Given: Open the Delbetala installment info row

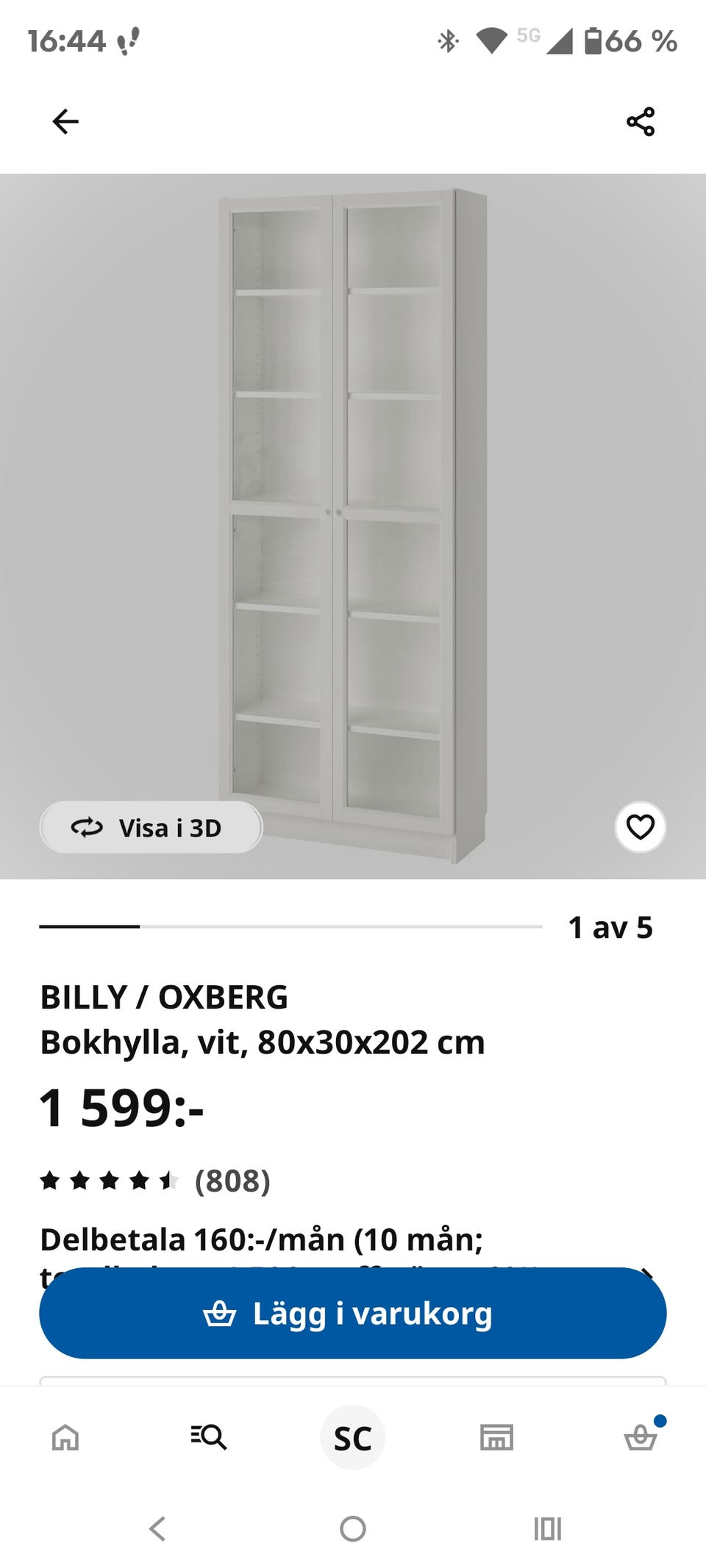Looking at the screenshot, I should click(x=294, y=1235).
